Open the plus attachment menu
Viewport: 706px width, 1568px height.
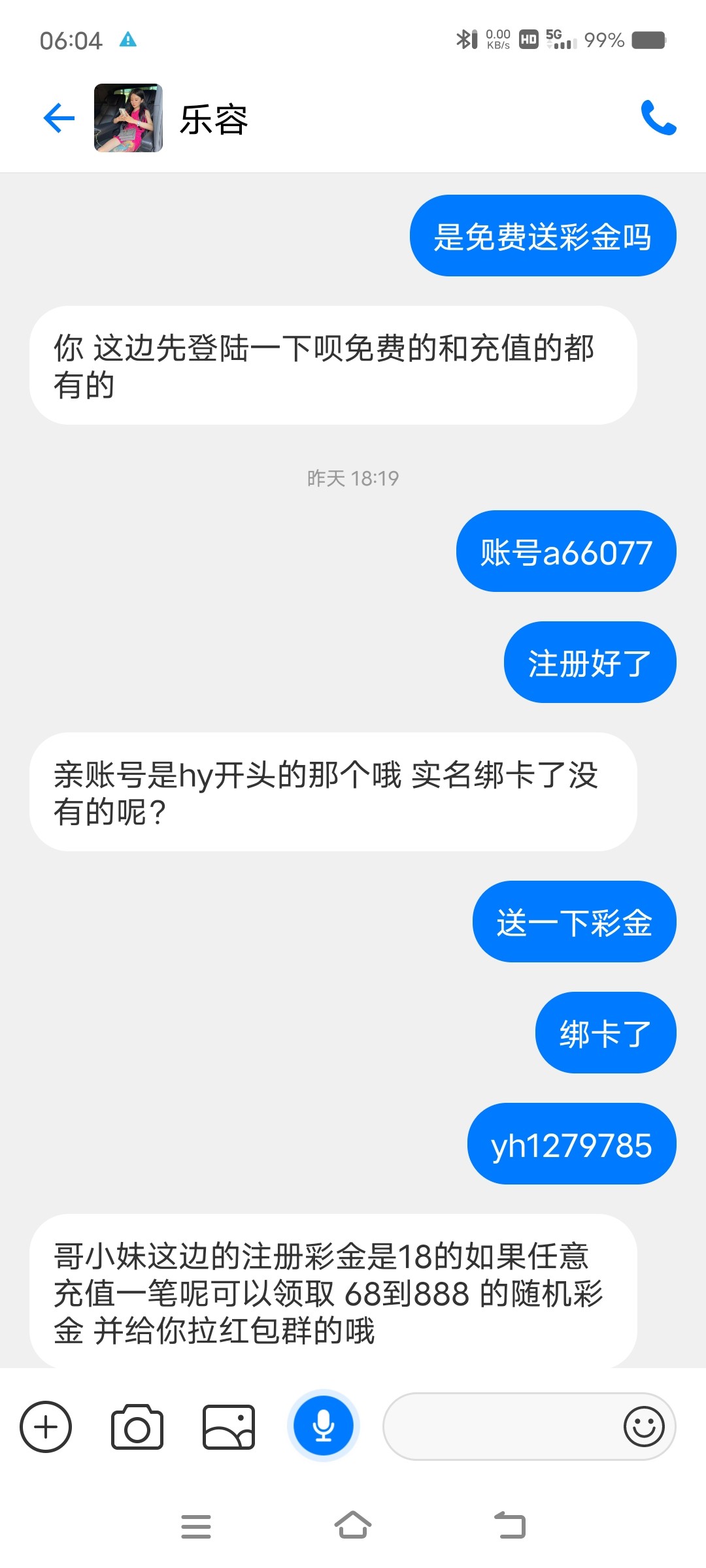46,1427
